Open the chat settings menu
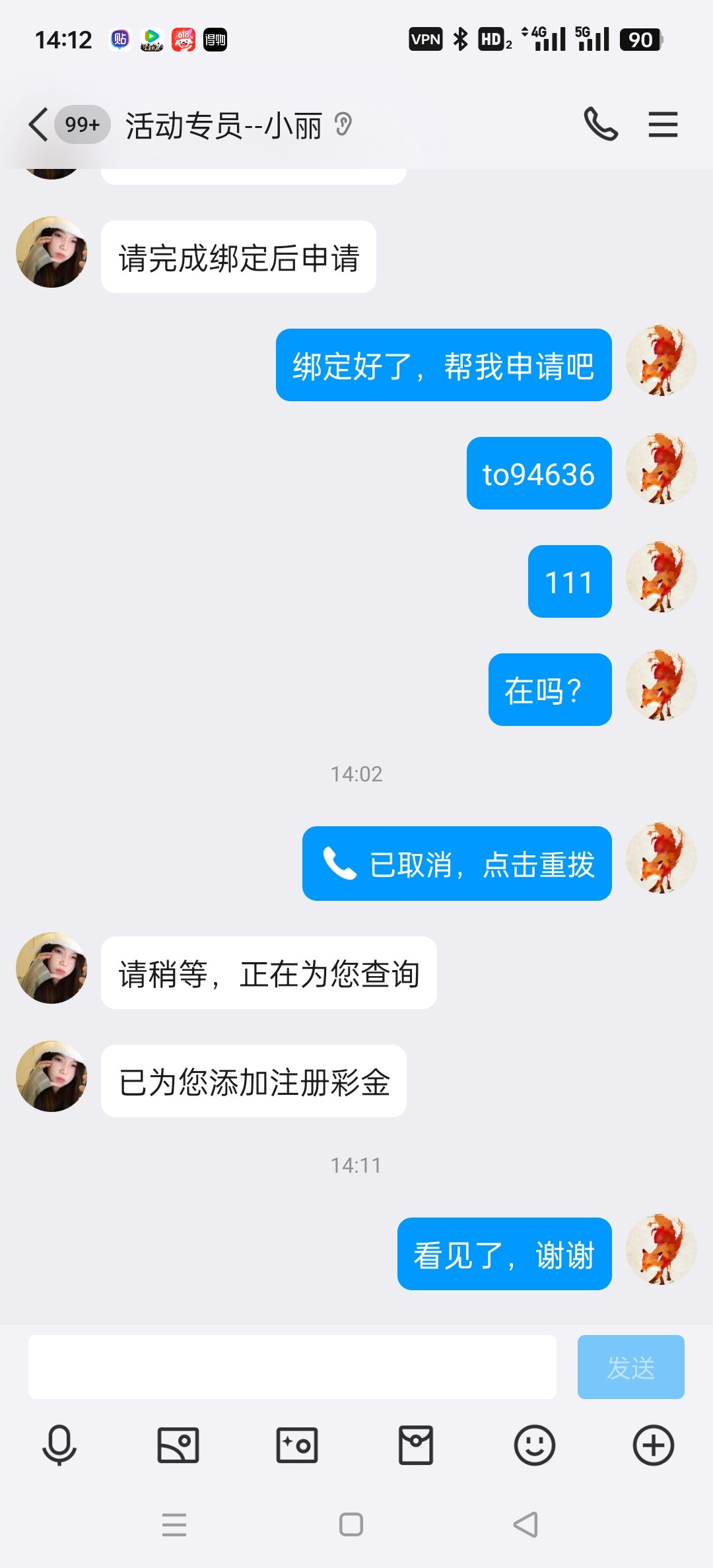713x1568 pixels. [663, 125]
